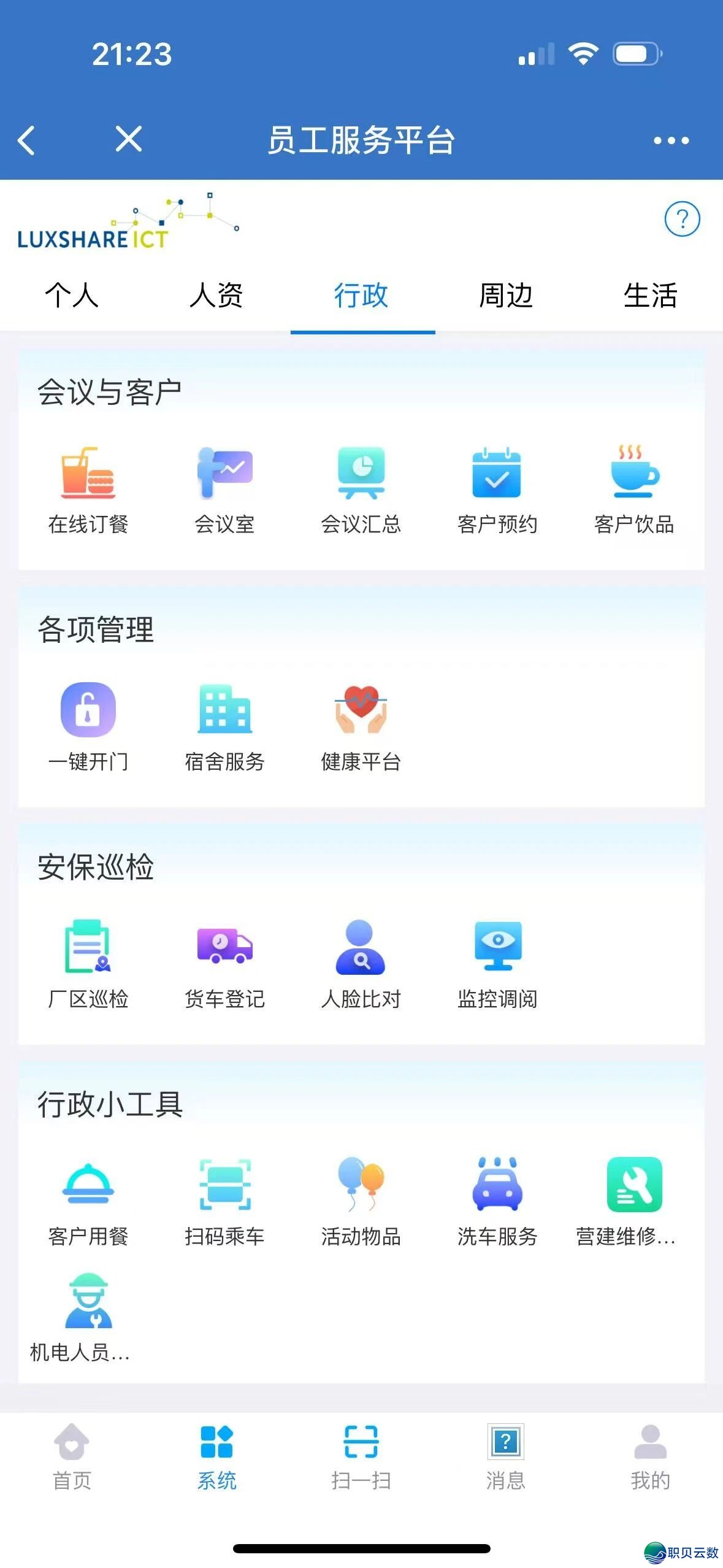Switch to the 周边 tab

point(507,298)
